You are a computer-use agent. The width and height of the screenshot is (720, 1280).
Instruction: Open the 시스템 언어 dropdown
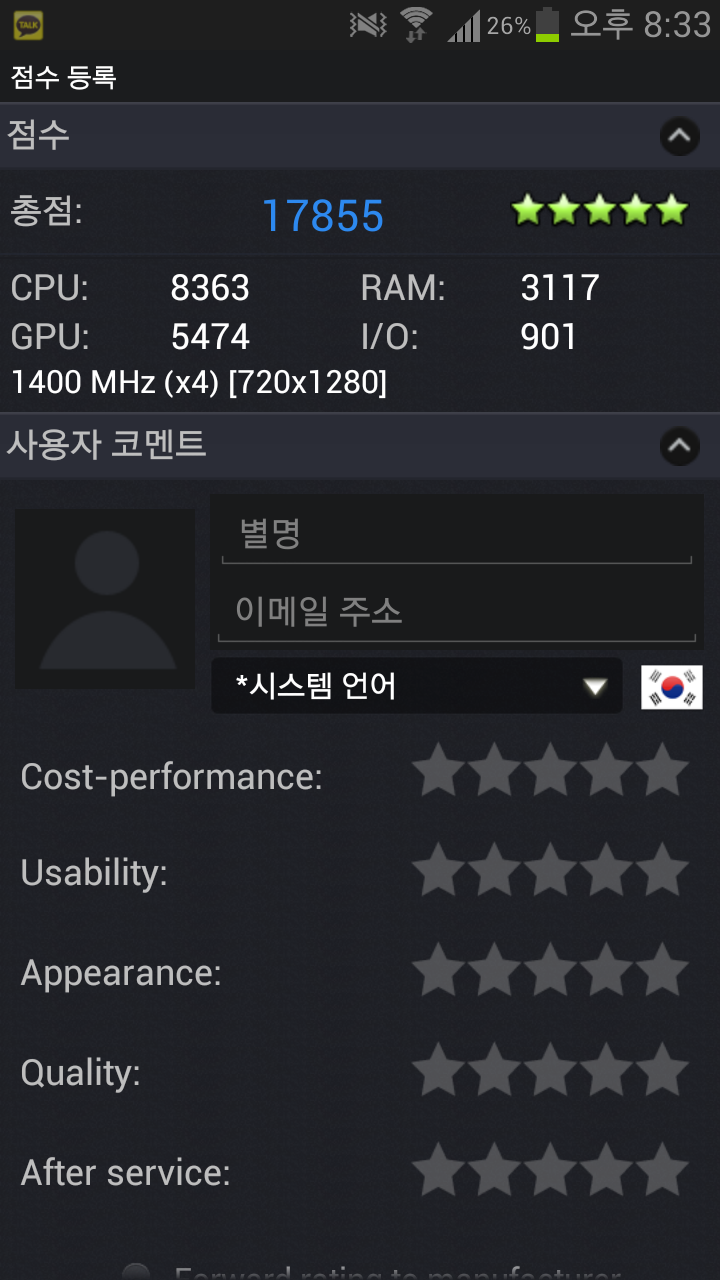417,686
